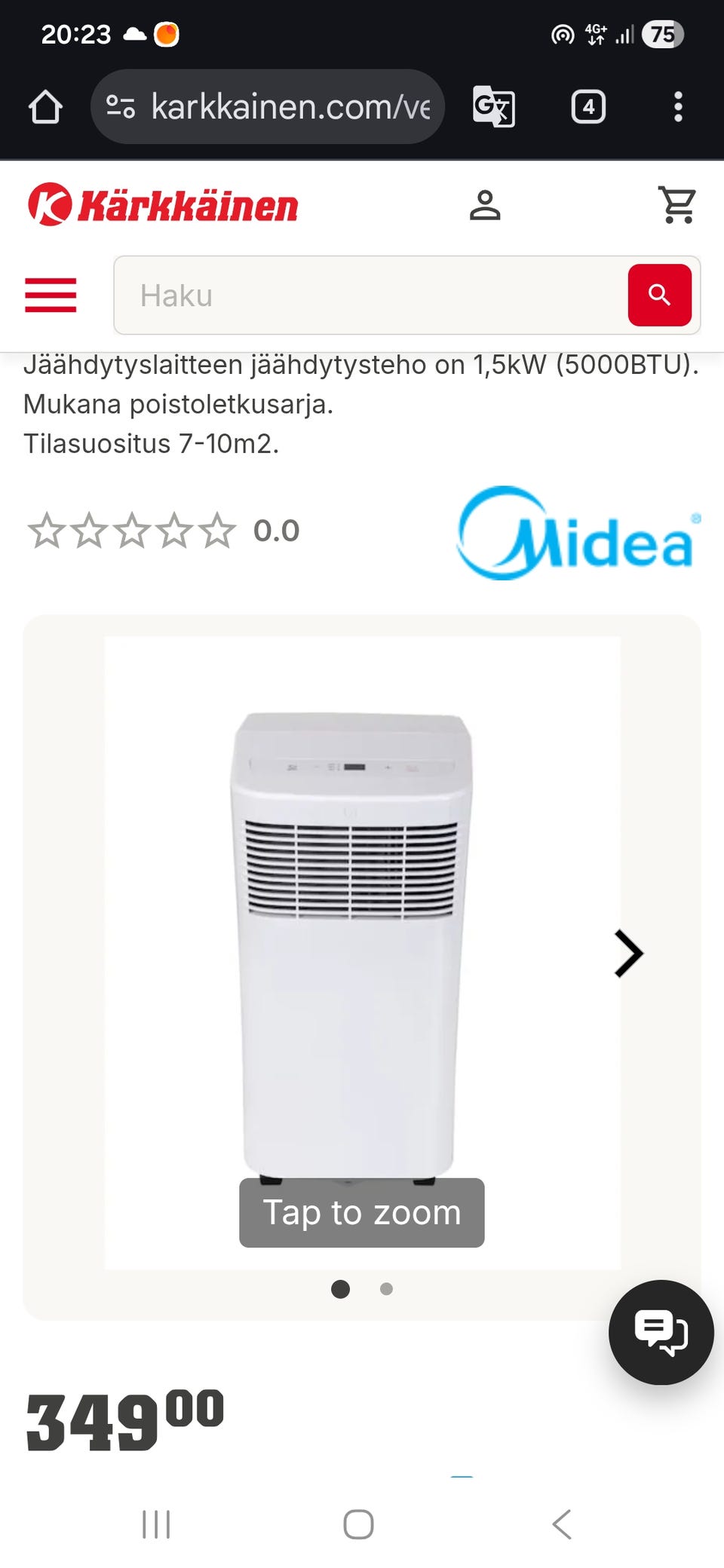Open the red hamburger menu
The height and width of the screenshot is (1568, 724).
pos(51,295)
